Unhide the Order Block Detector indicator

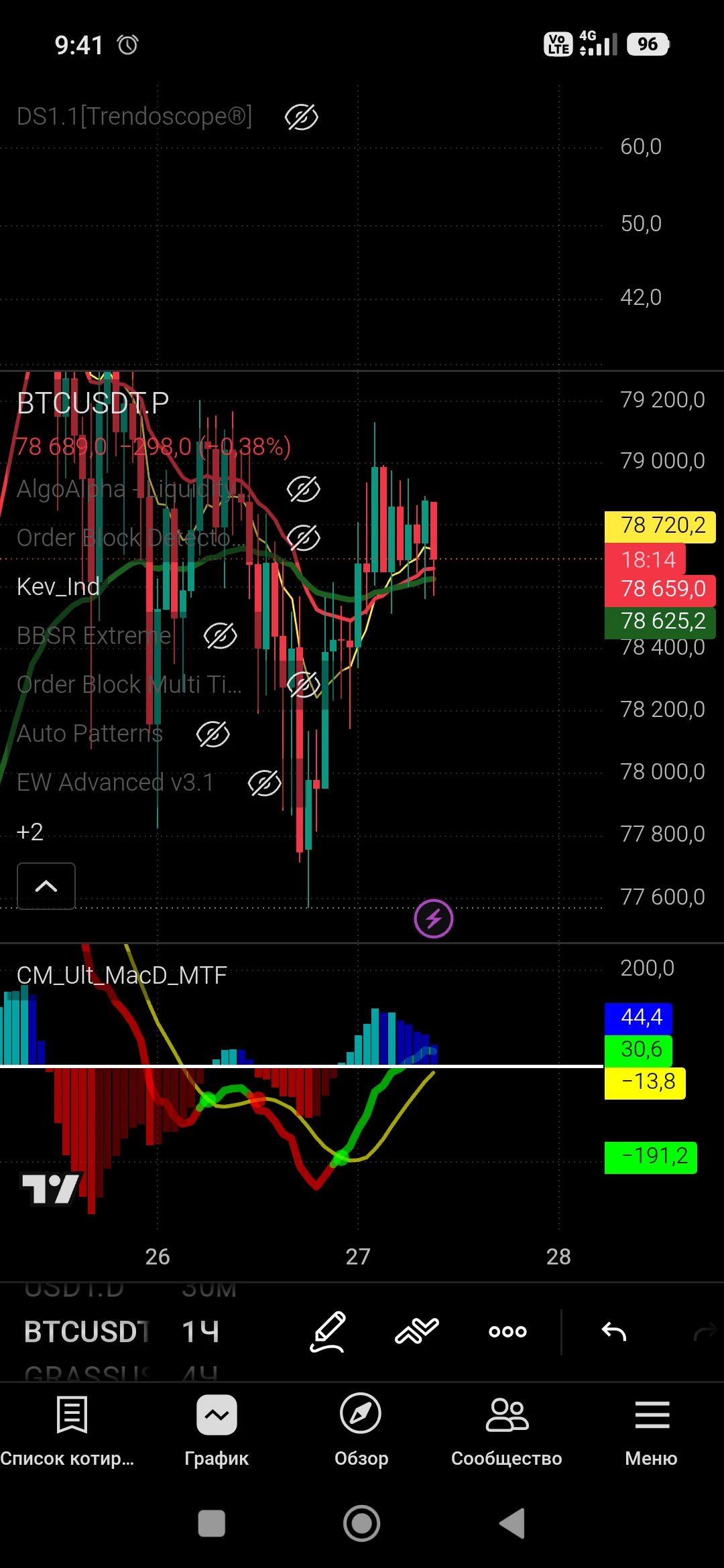pos(304,538)
